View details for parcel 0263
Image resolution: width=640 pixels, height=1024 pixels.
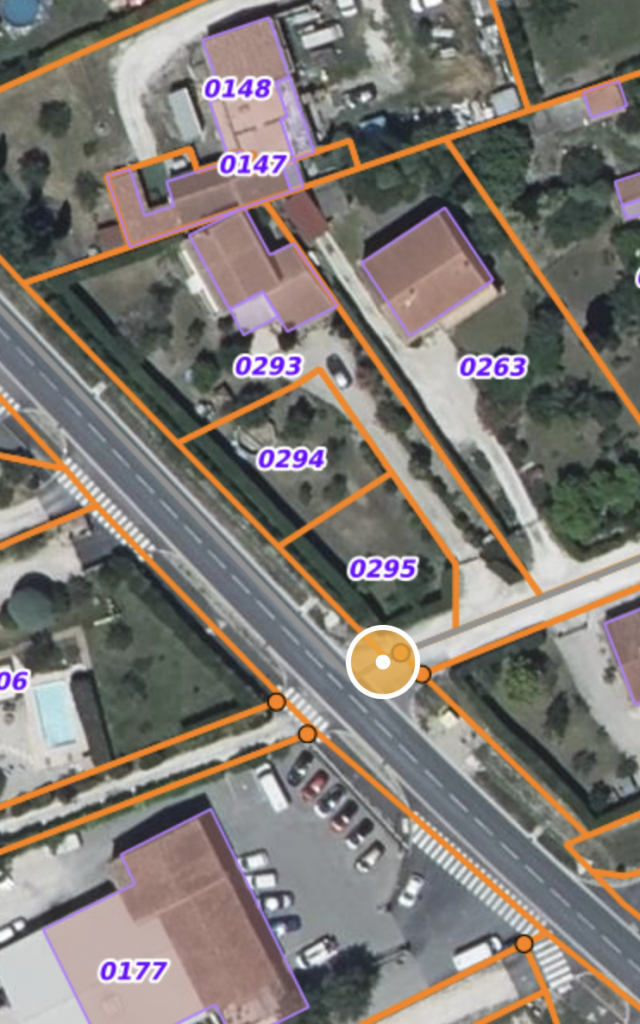pos(492,367)
